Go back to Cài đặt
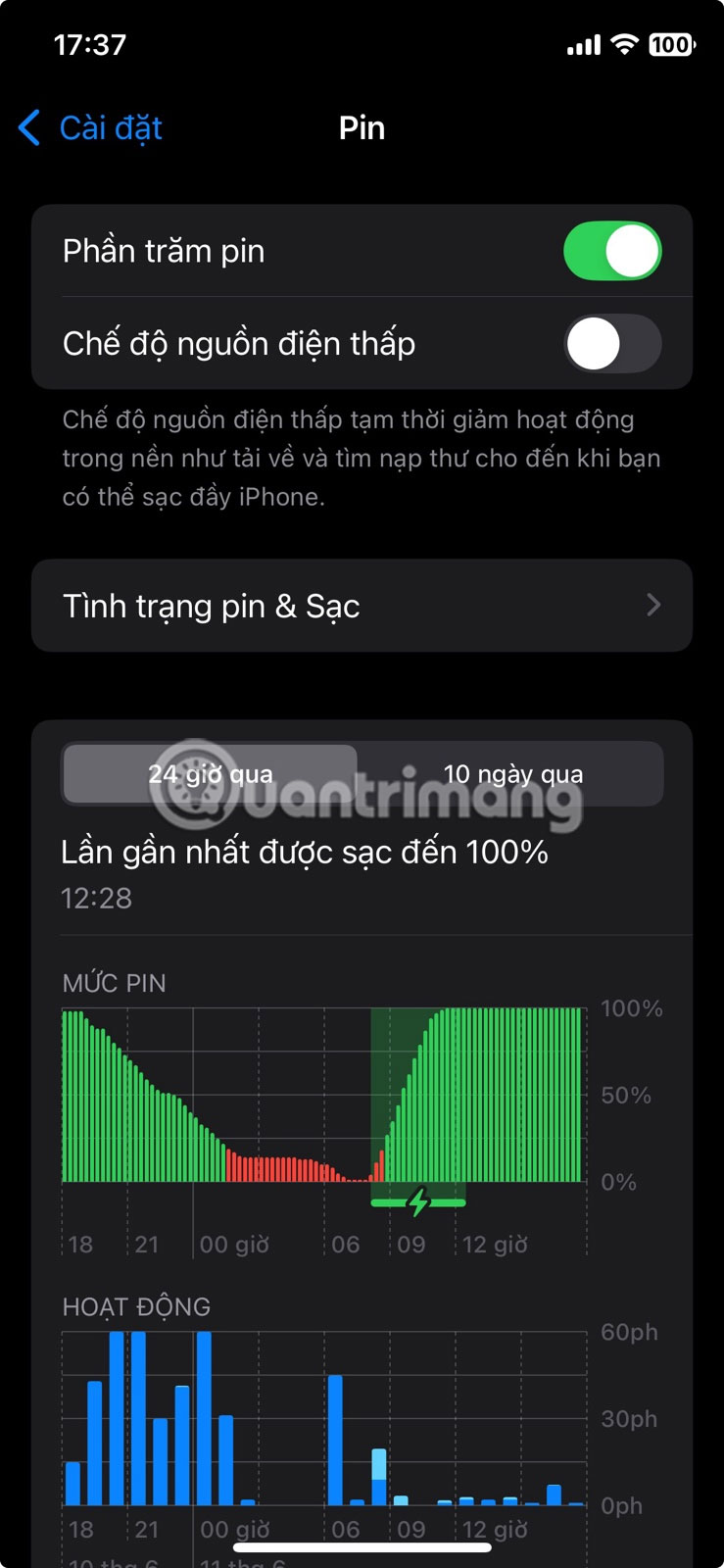724x1568 pixels. (91, 128)
